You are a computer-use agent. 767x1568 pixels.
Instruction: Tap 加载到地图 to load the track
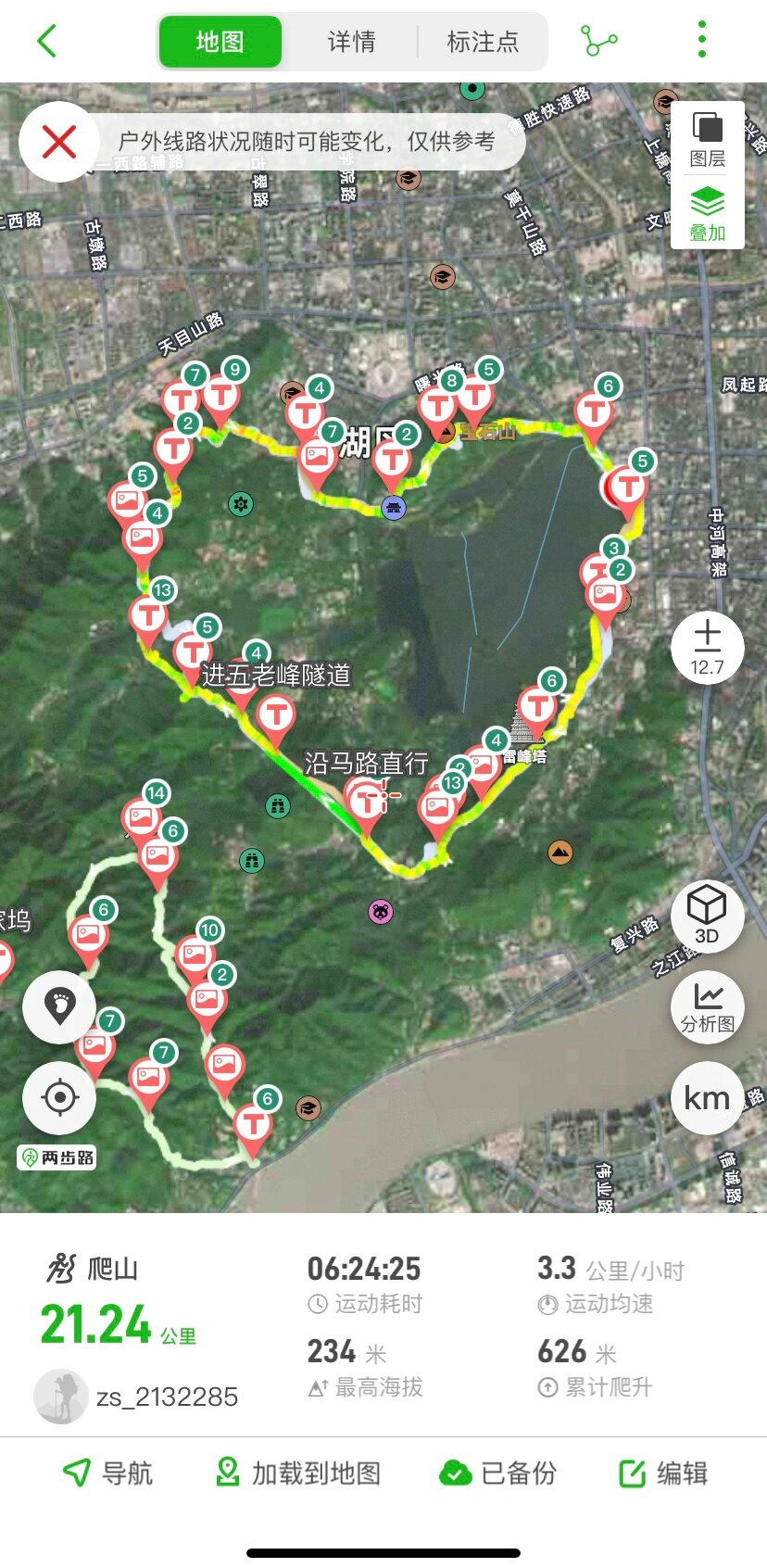click(297, 1473)
